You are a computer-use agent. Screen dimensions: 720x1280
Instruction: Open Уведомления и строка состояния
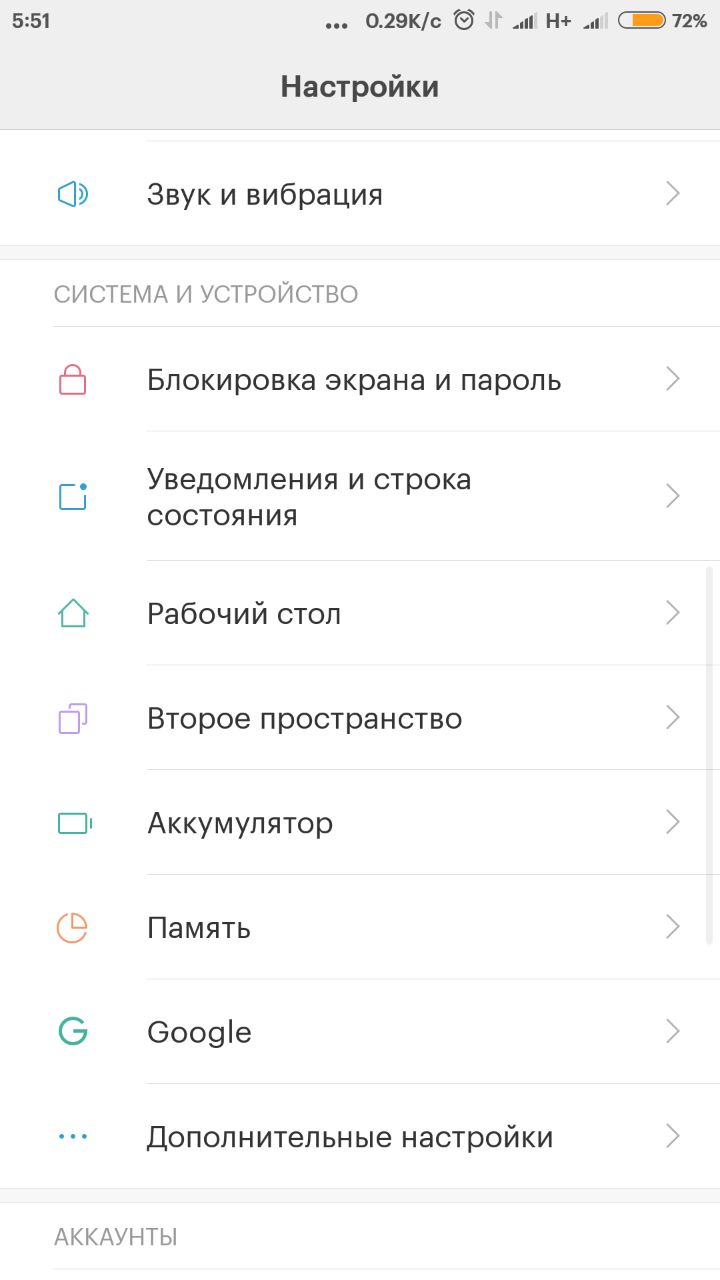point(360,496)
